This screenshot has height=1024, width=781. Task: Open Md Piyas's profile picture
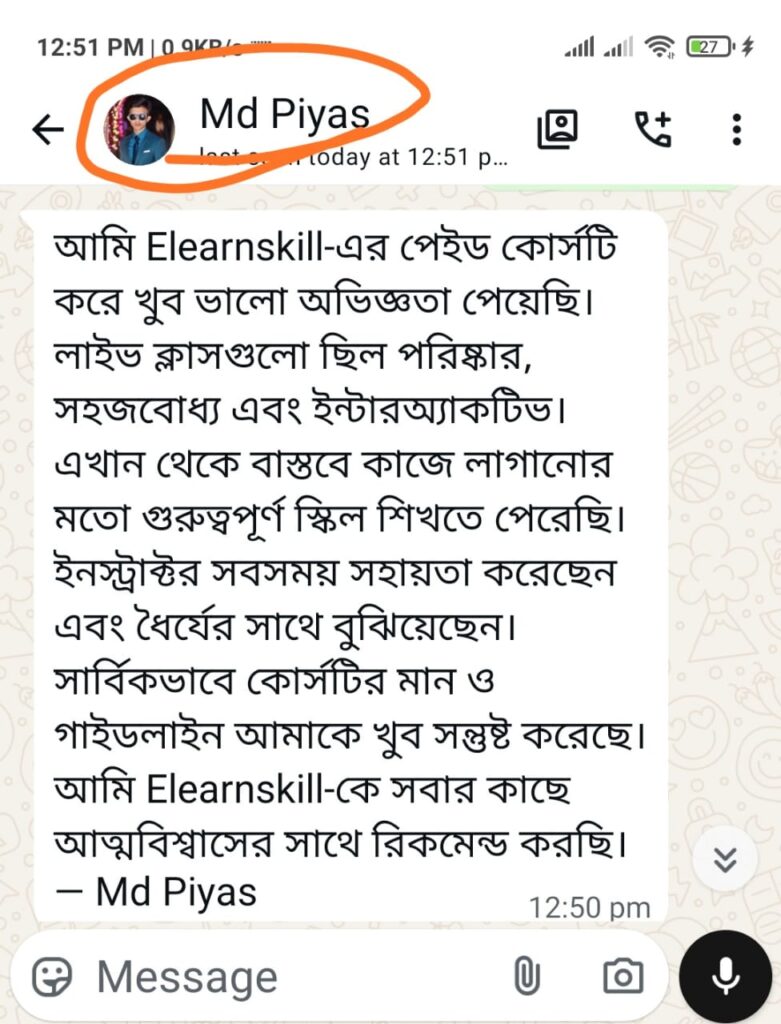[139, 130]
